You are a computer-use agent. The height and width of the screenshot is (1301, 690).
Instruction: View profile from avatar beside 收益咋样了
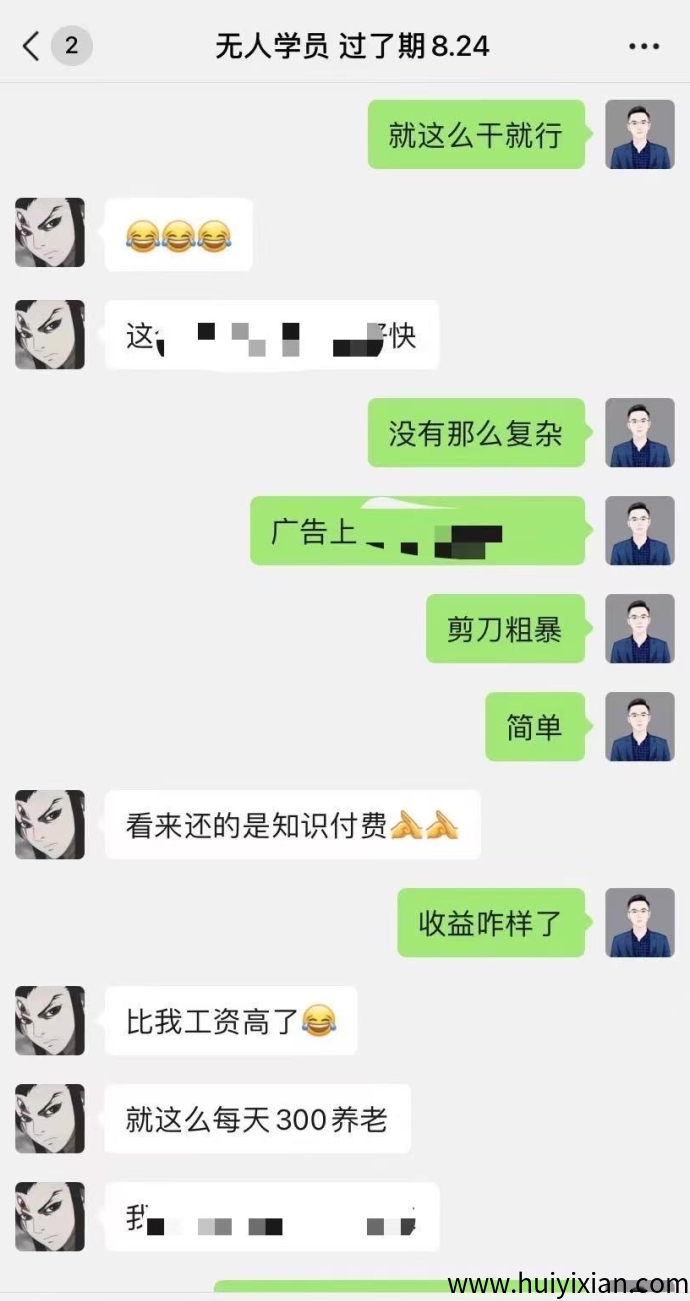click(640, 922)
